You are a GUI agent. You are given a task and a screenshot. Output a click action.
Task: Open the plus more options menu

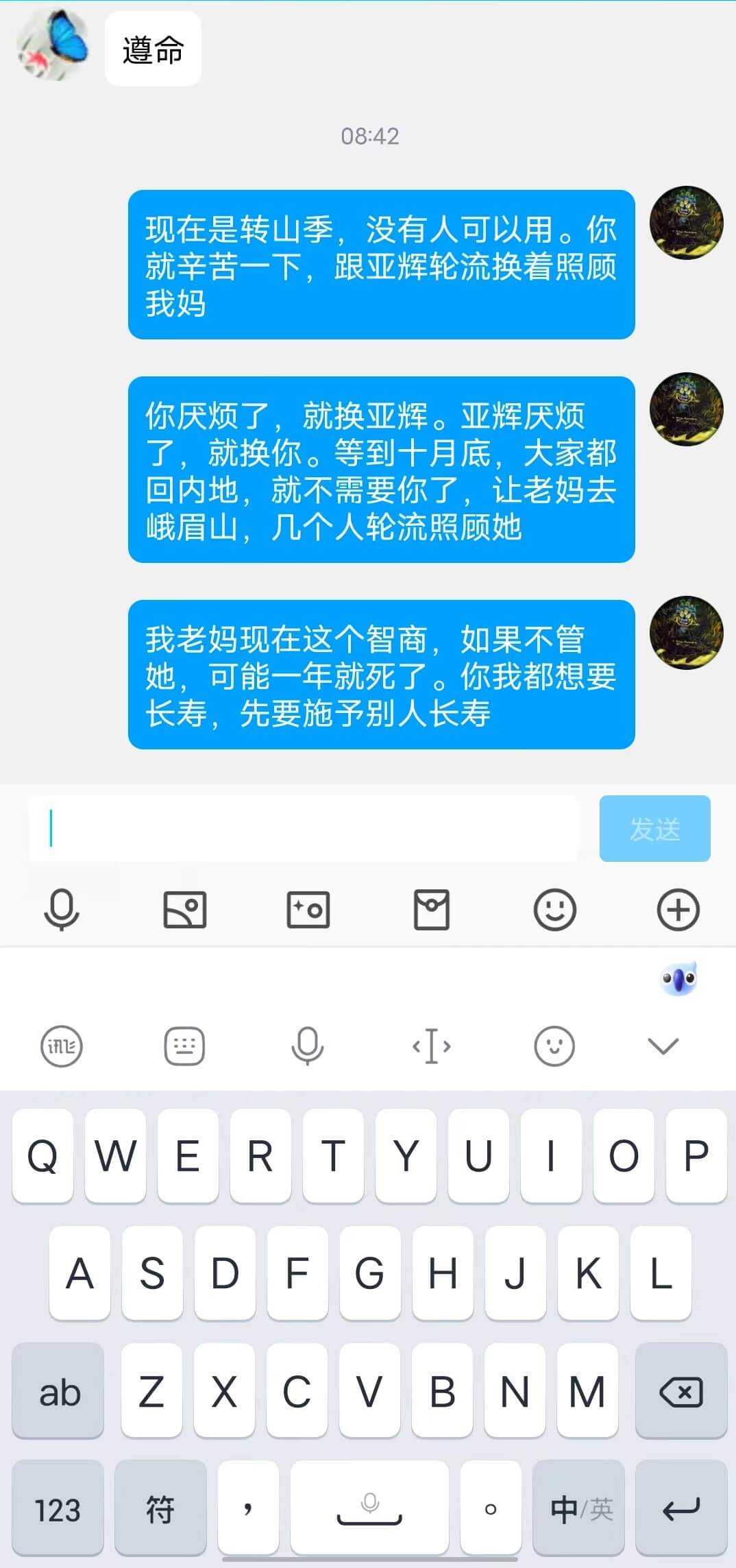(678, 910)
